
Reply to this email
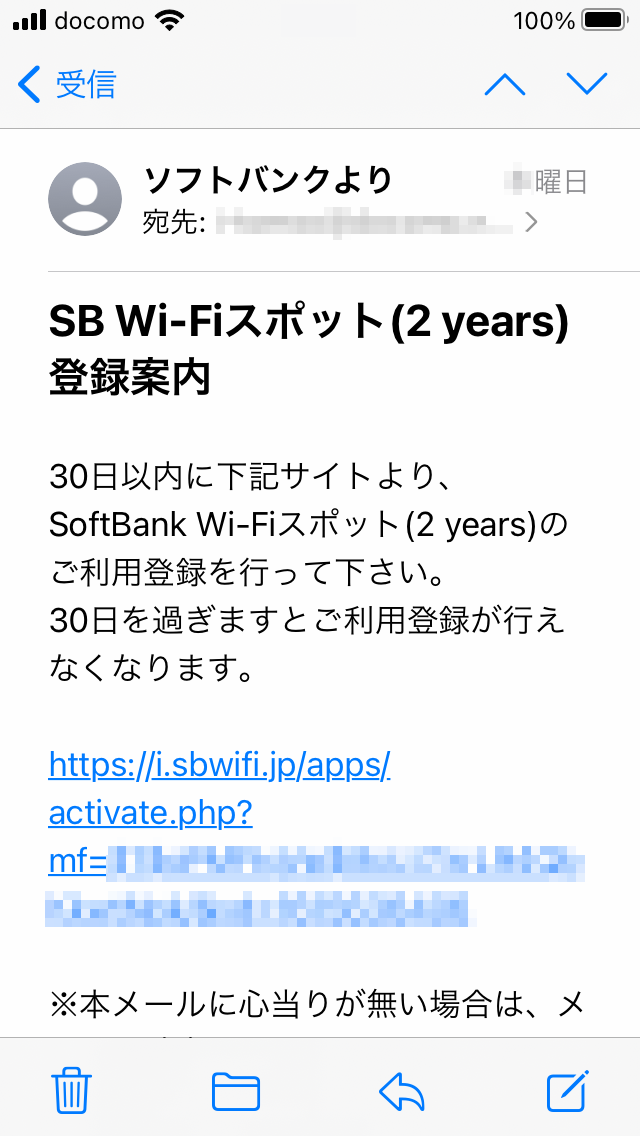coord(402,1090)
